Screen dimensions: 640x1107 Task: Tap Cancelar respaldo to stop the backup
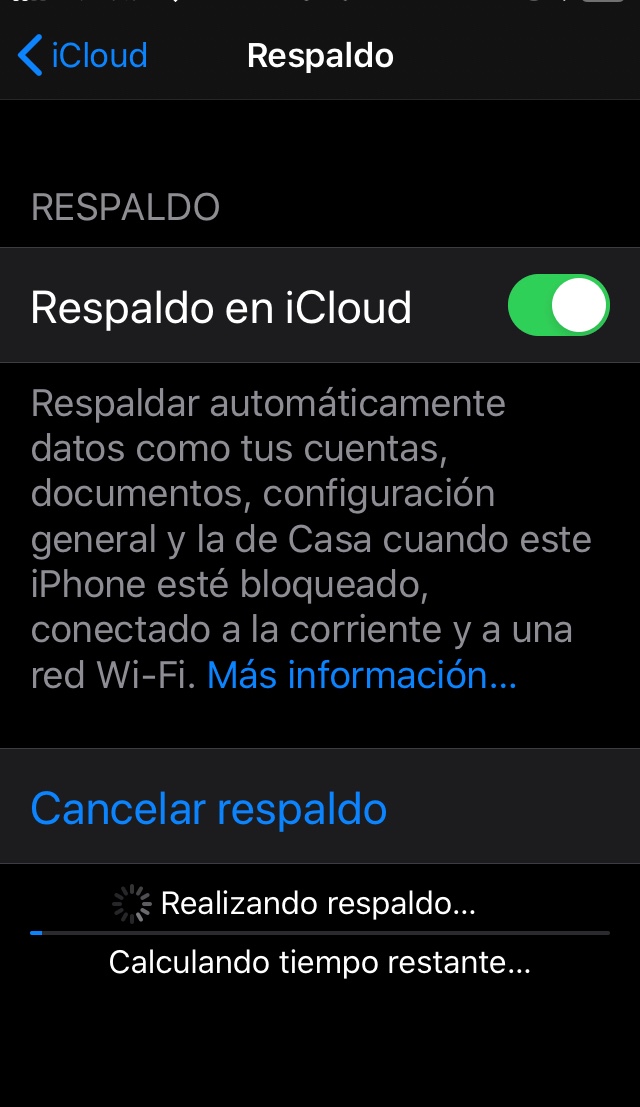tap(320, 806)
